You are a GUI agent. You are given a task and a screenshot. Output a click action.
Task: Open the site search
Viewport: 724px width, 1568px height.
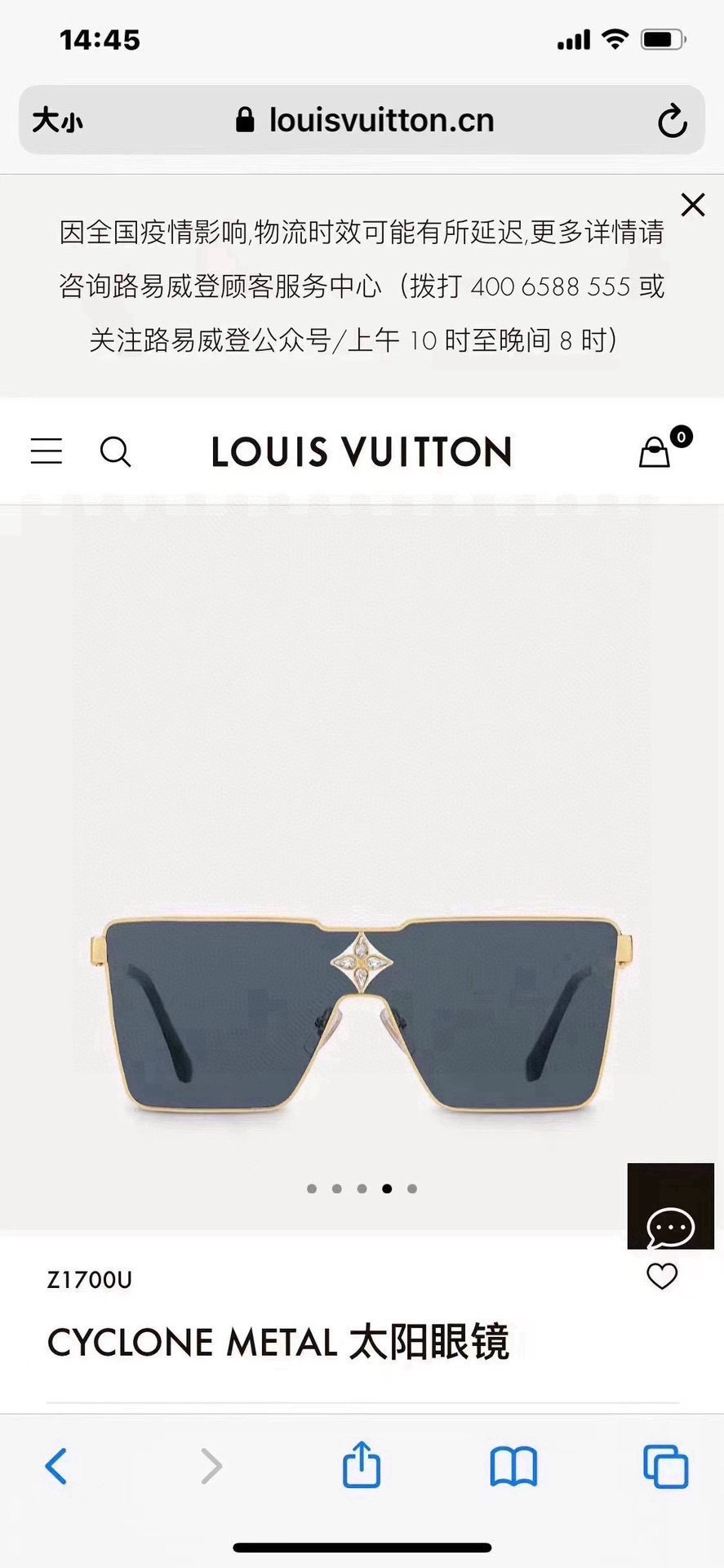[115, 451]
